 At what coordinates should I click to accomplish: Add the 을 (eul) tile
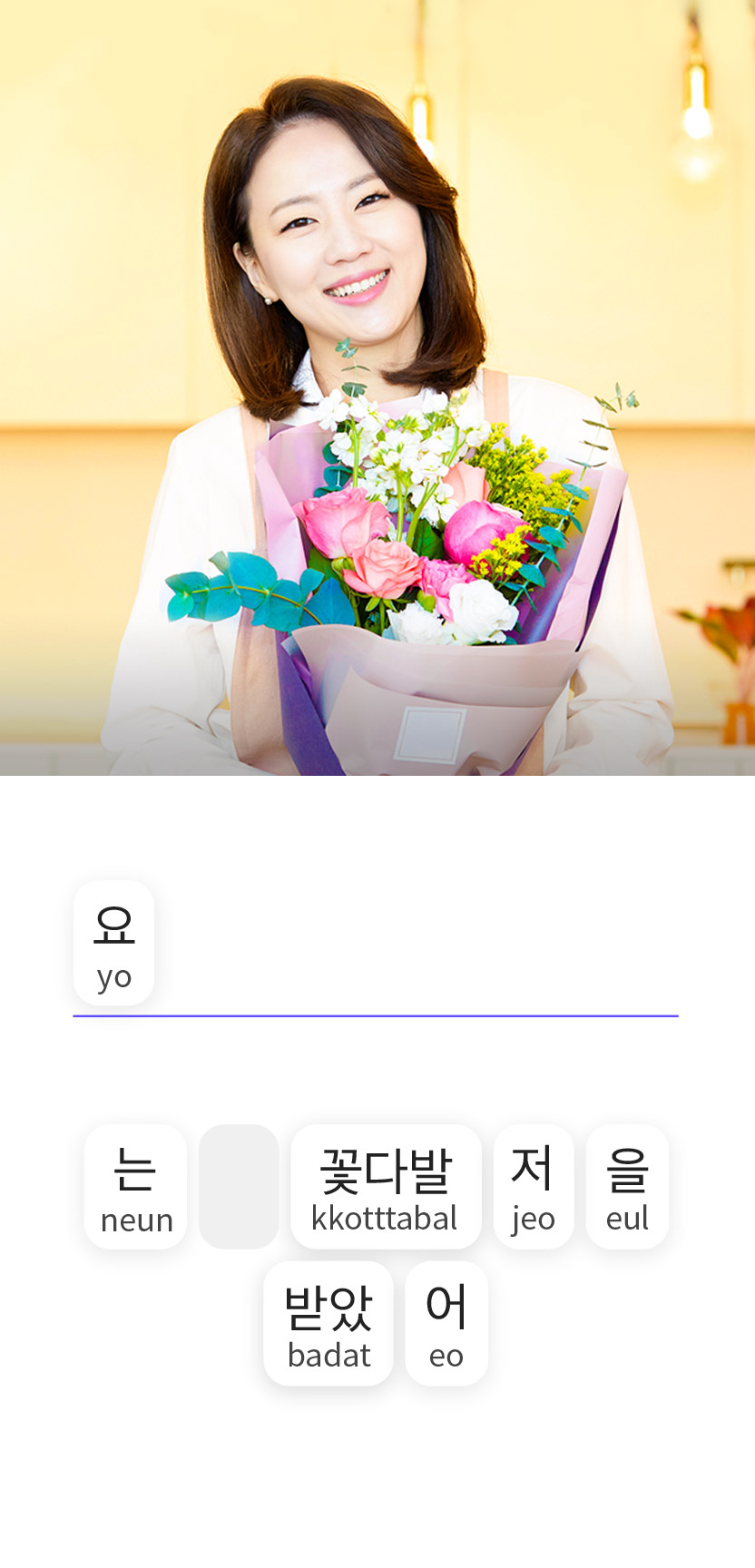point(627,1187)
